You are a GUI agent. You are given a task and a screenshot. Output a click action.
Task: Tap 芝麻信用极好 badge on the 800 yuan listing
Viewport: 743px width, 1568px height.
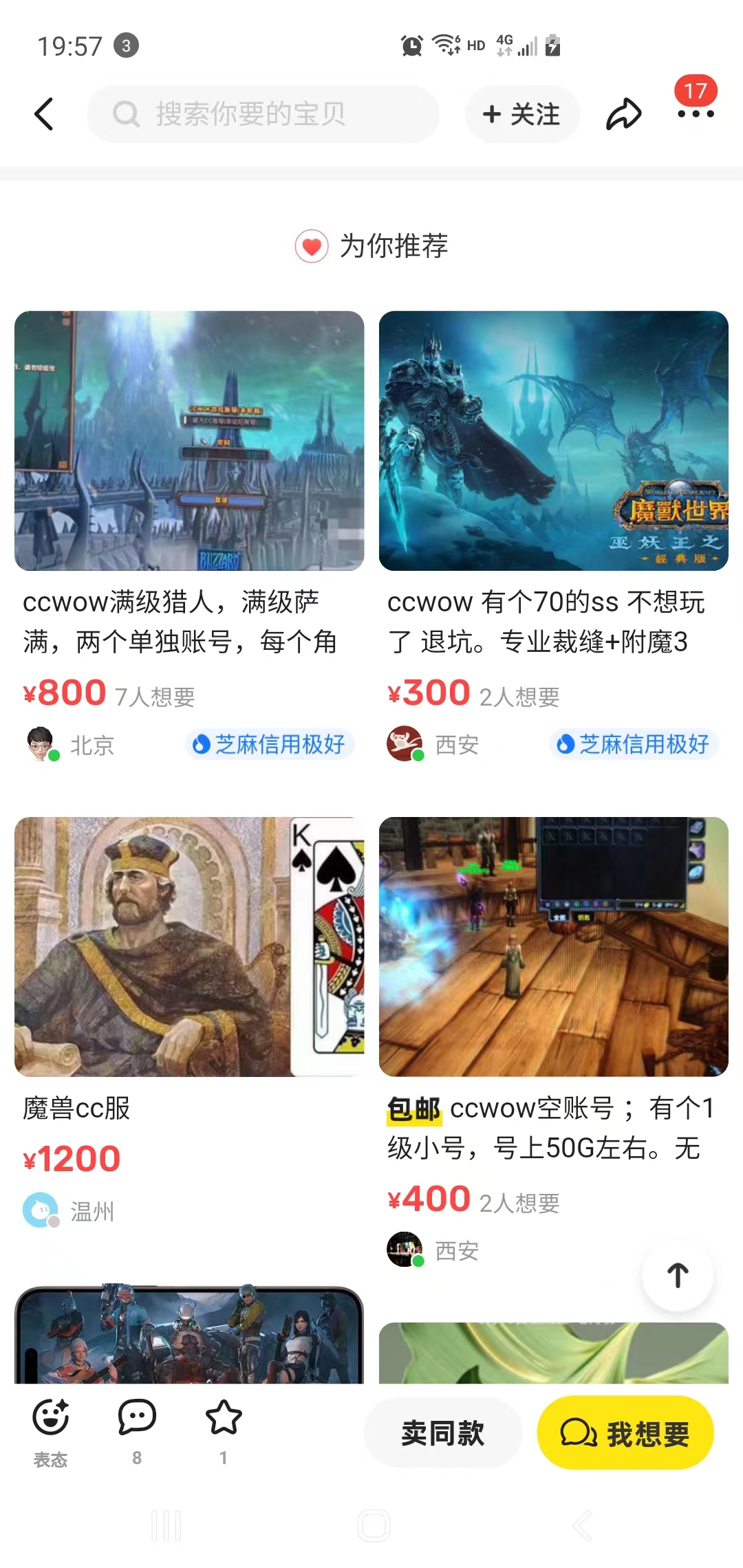tap(271, 745)
